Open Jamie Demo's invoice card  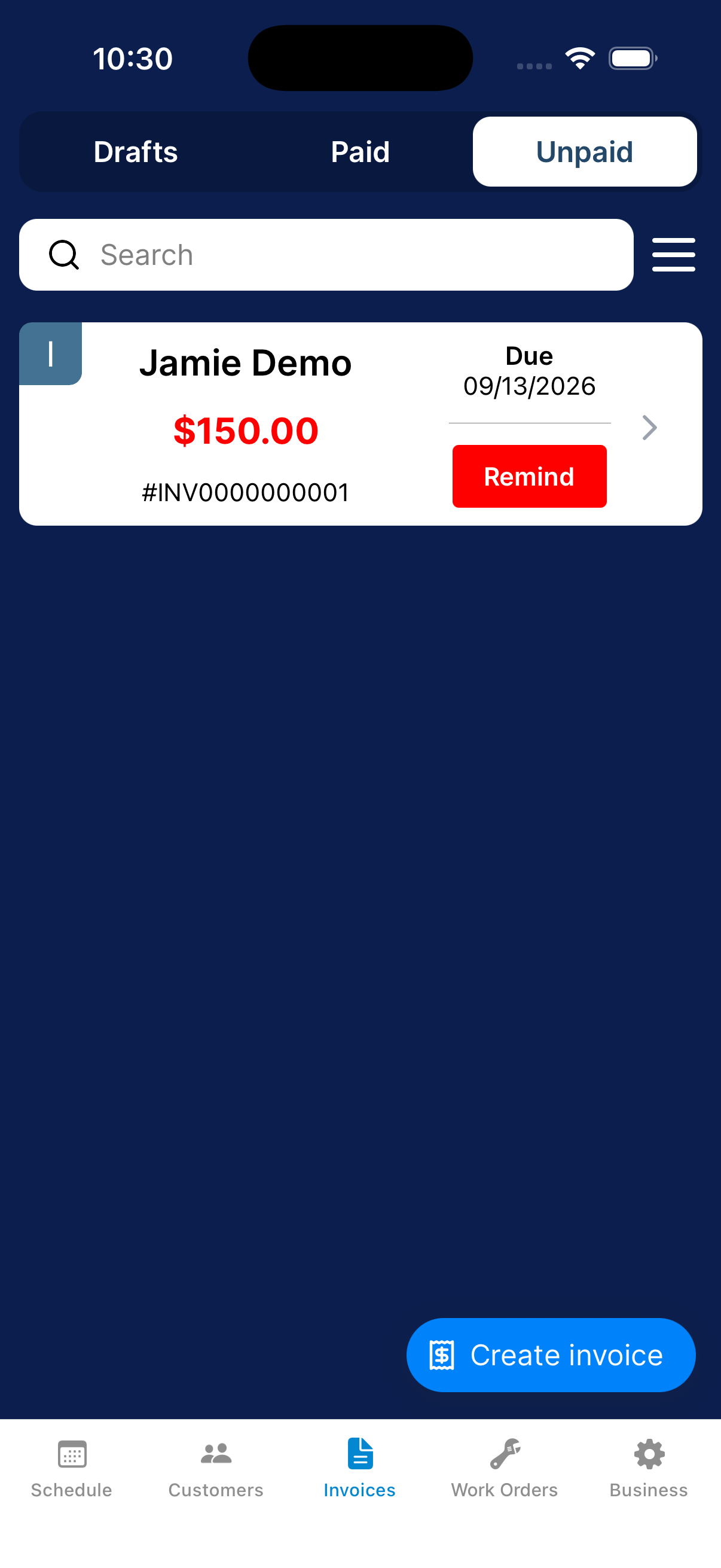(360, 423)
